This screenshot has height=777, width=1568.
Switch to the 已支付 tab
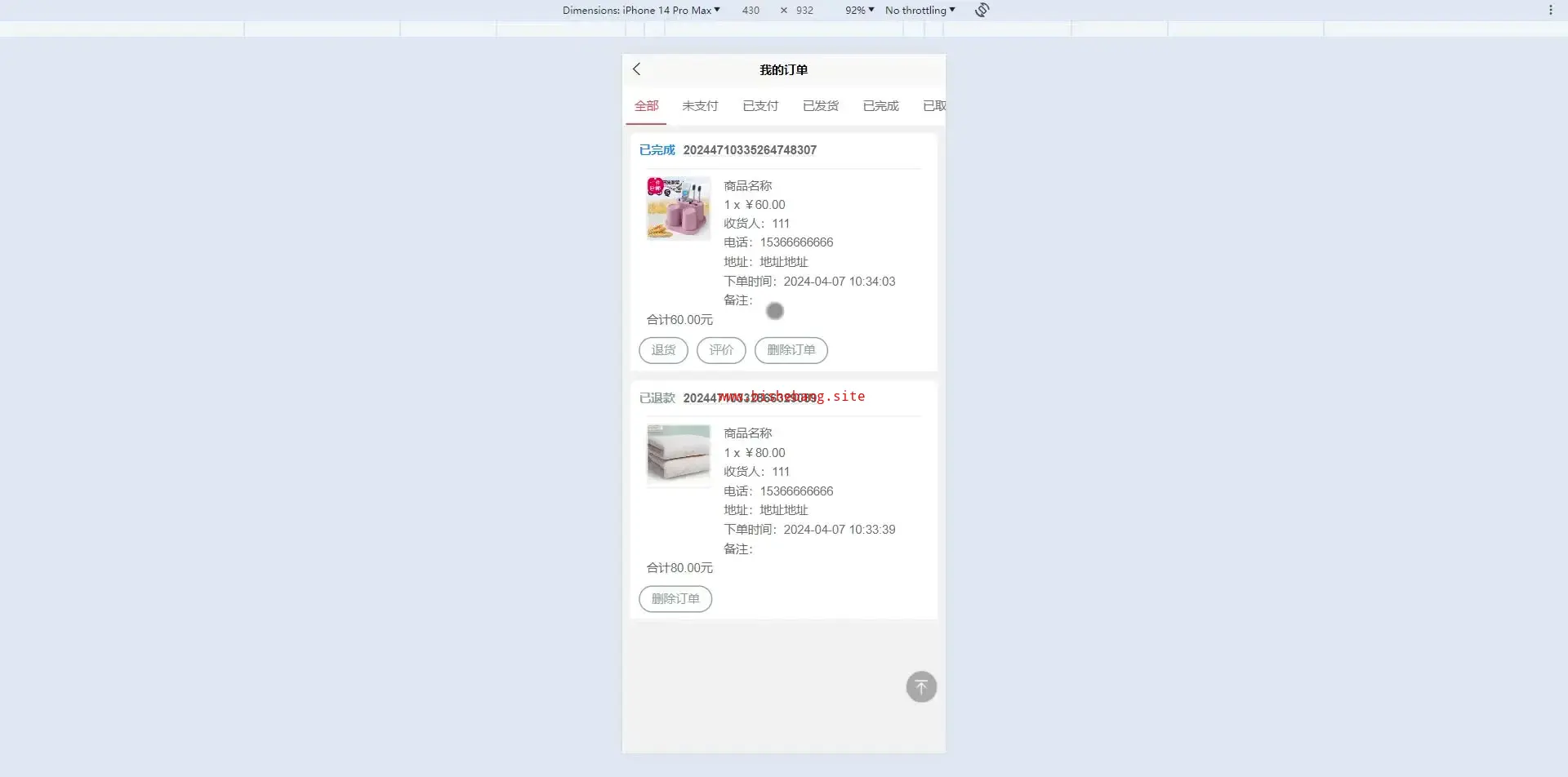[x=760, y=106]
